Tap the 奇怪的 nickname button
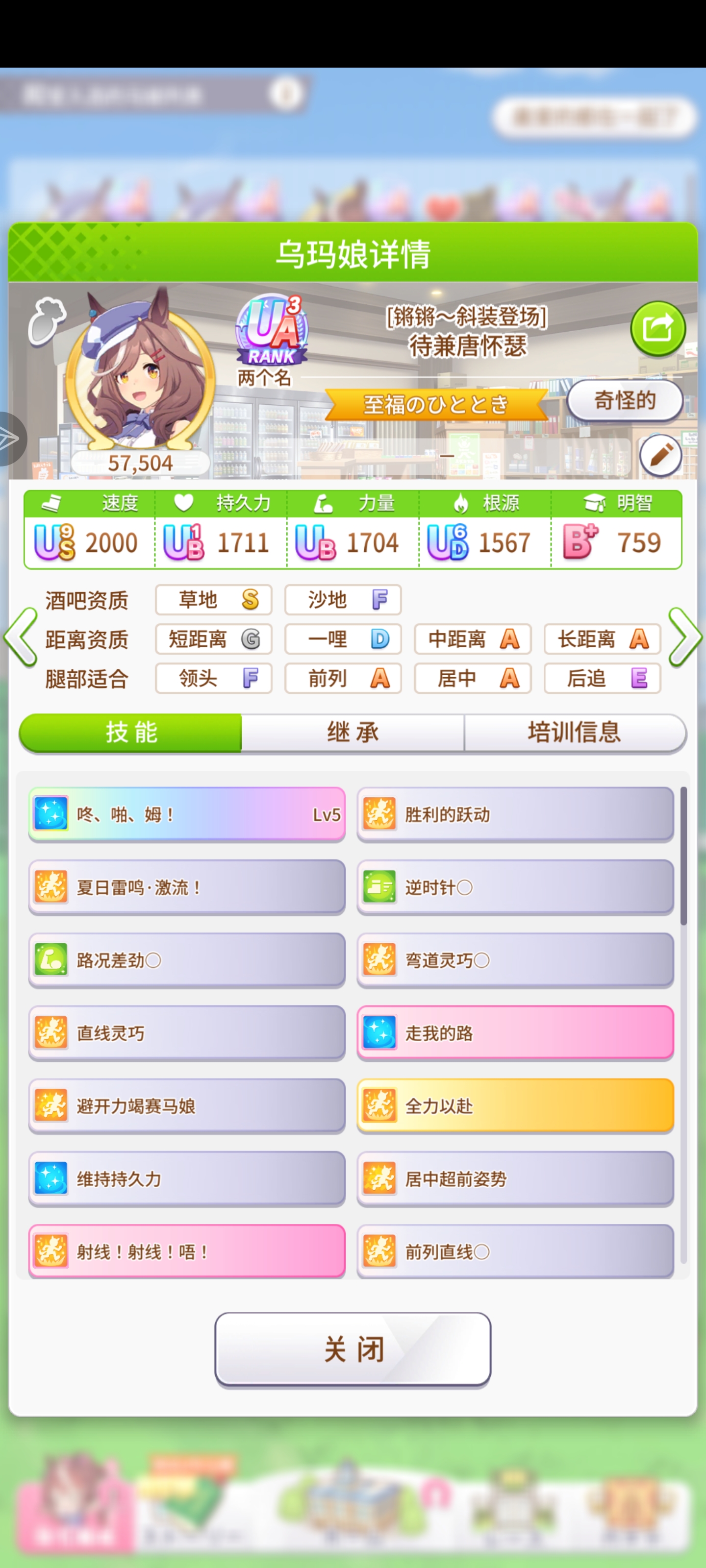 tap(625, 400)
